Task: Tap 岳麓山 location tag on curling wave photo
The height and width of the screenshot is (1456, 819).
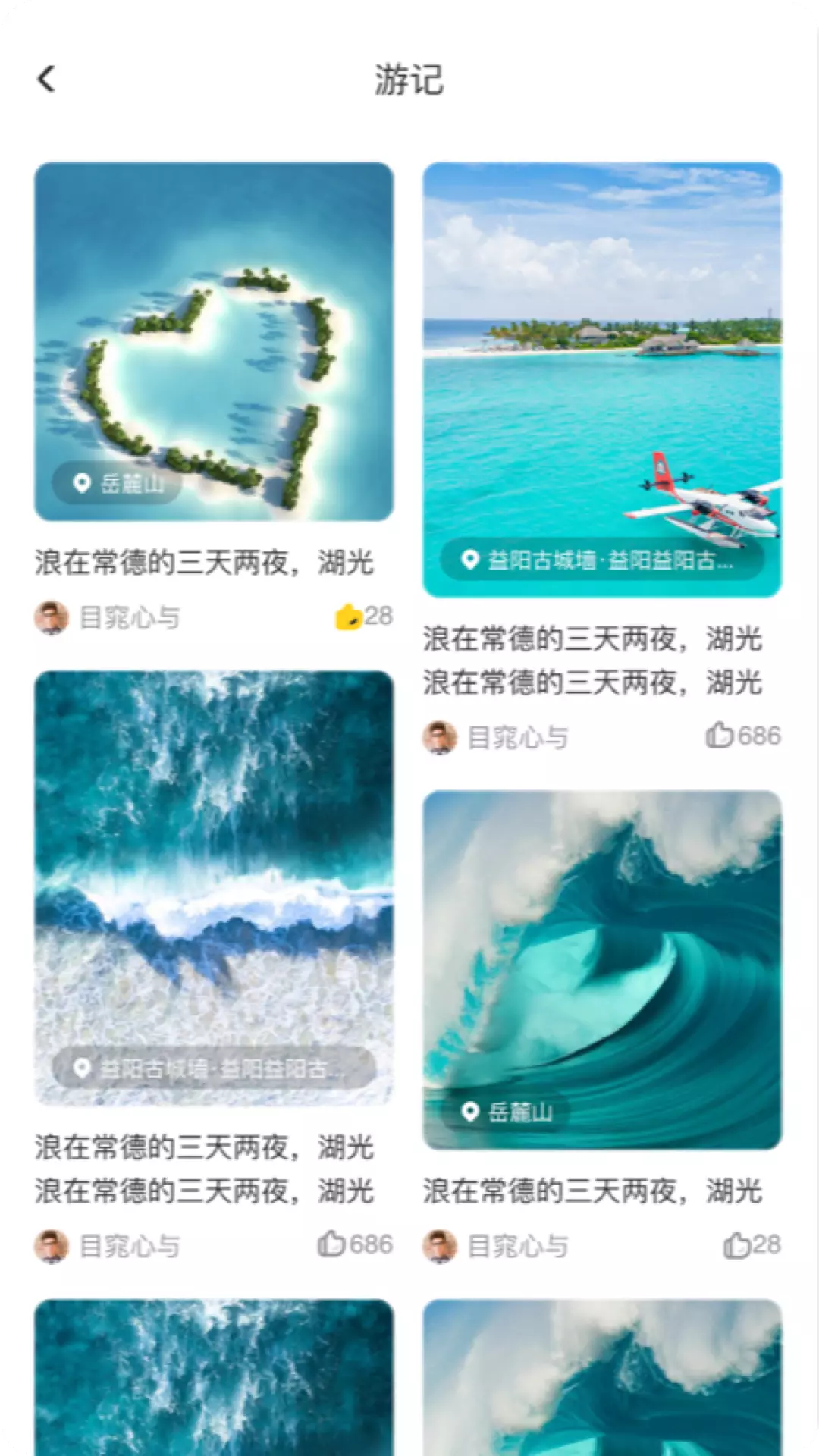Action: pyautogui.click(x=506, y=1112)
